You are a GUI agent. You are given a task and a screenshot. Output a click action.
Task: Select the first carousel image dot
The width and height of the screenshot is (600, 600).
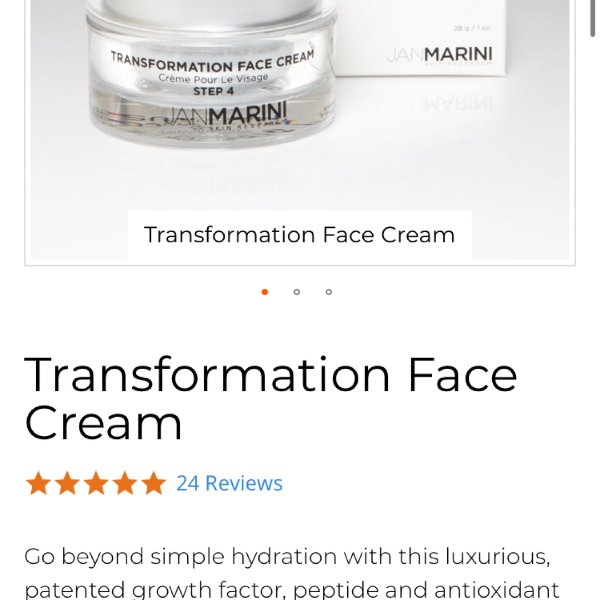tap(265, 292)
